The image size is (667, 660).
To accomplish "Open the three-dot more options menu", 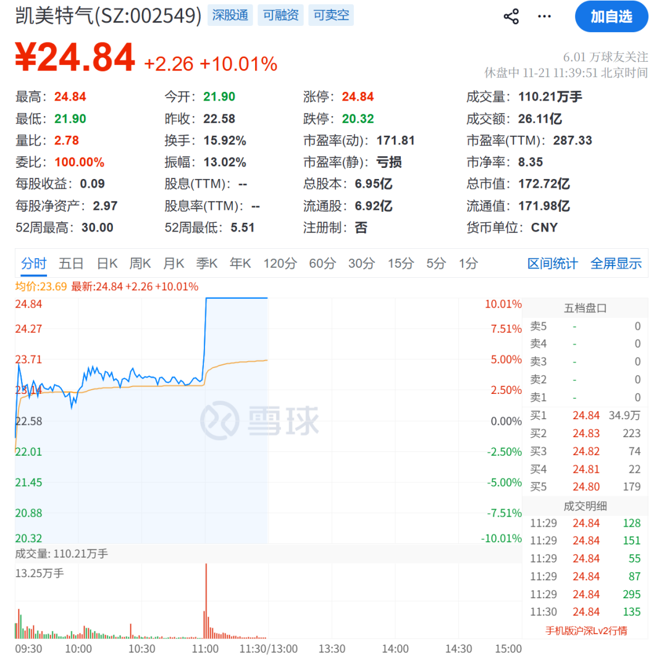I will (545, 16).
